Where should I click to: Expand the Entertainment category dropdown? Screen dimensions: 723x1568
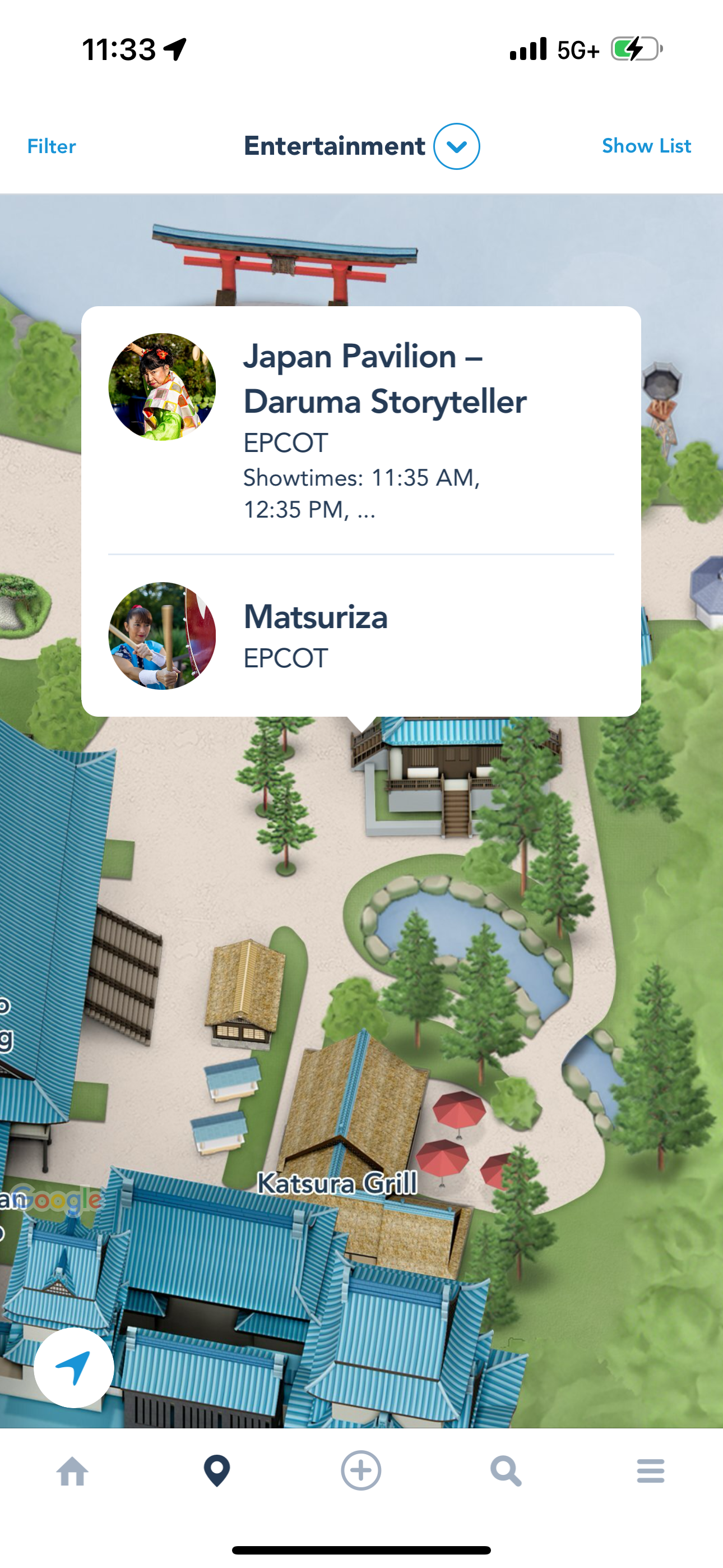tap(456, 146)
